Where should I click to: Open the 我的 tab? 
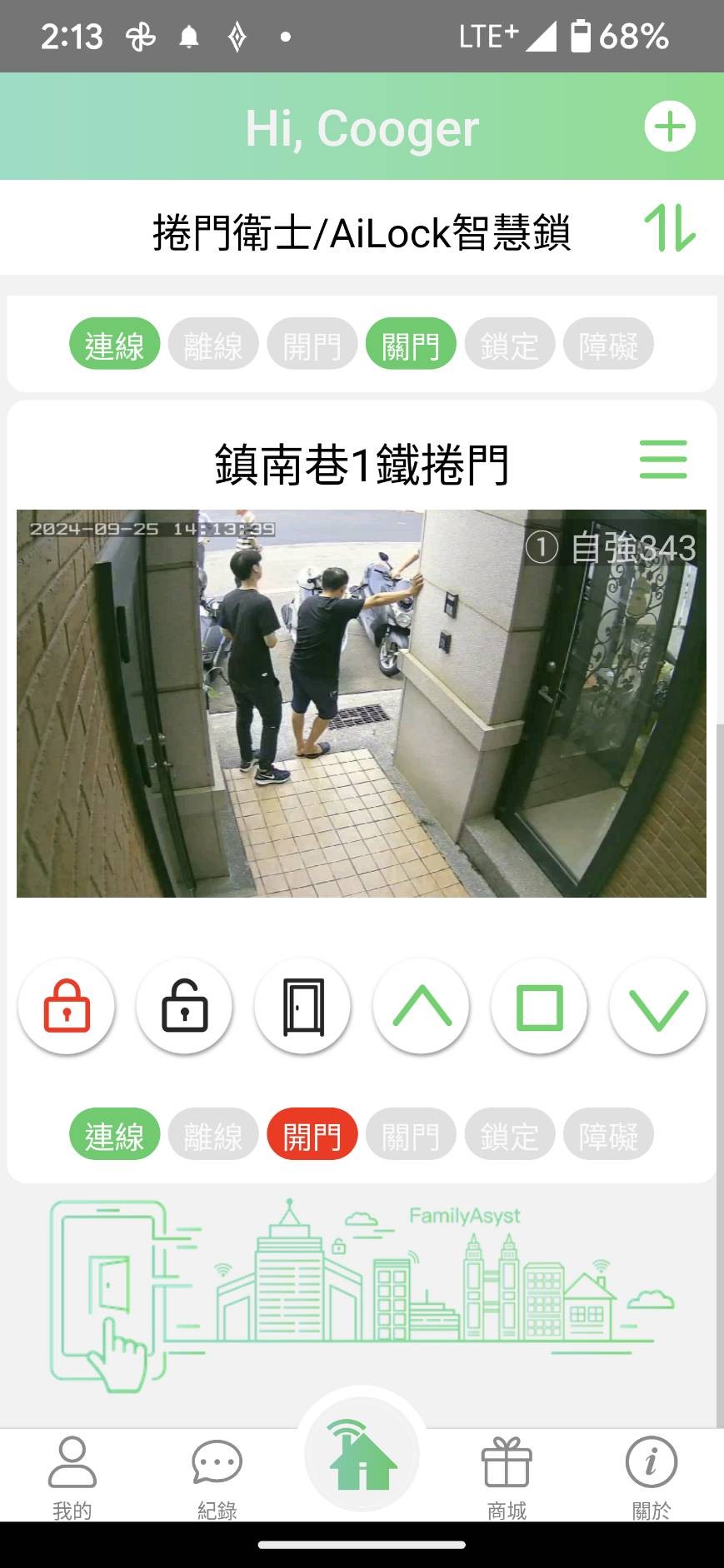tap(72, 1476)
